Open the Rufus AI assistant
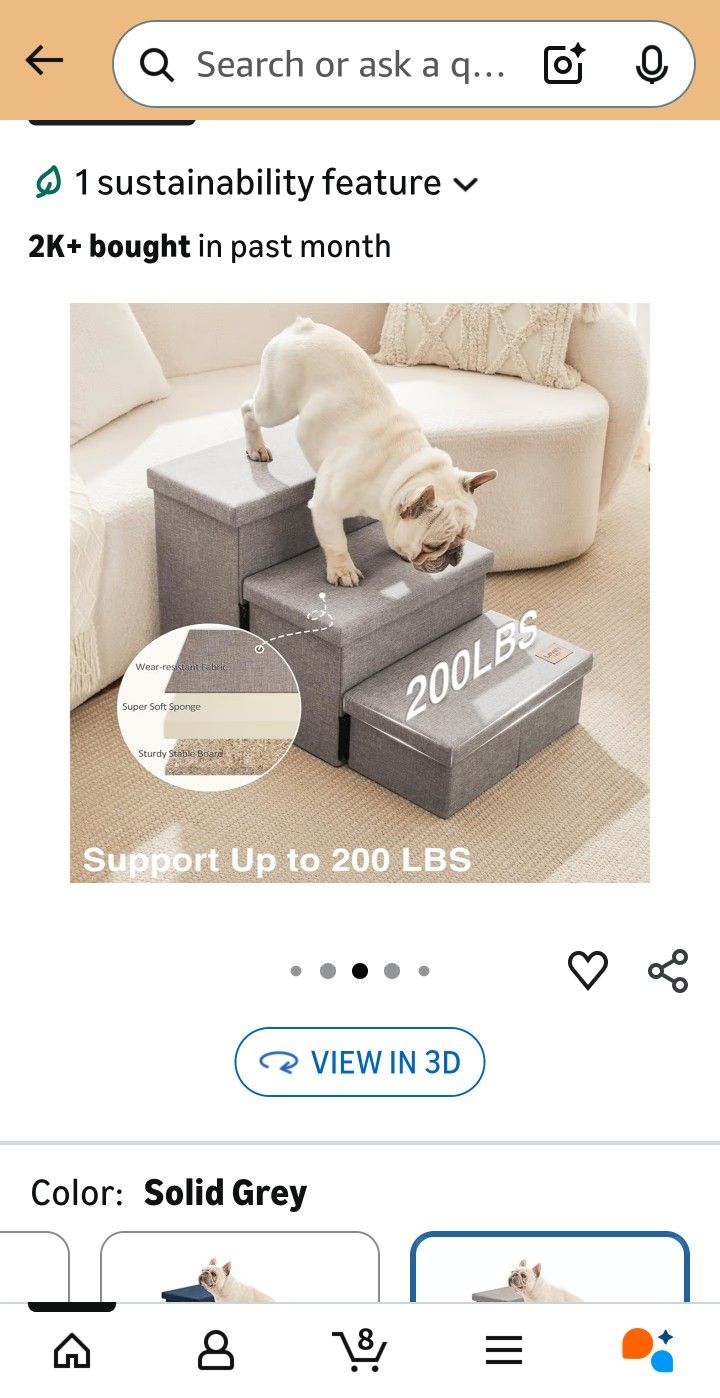Screen dimensions: 720x1398 [x=648, y=1350]
